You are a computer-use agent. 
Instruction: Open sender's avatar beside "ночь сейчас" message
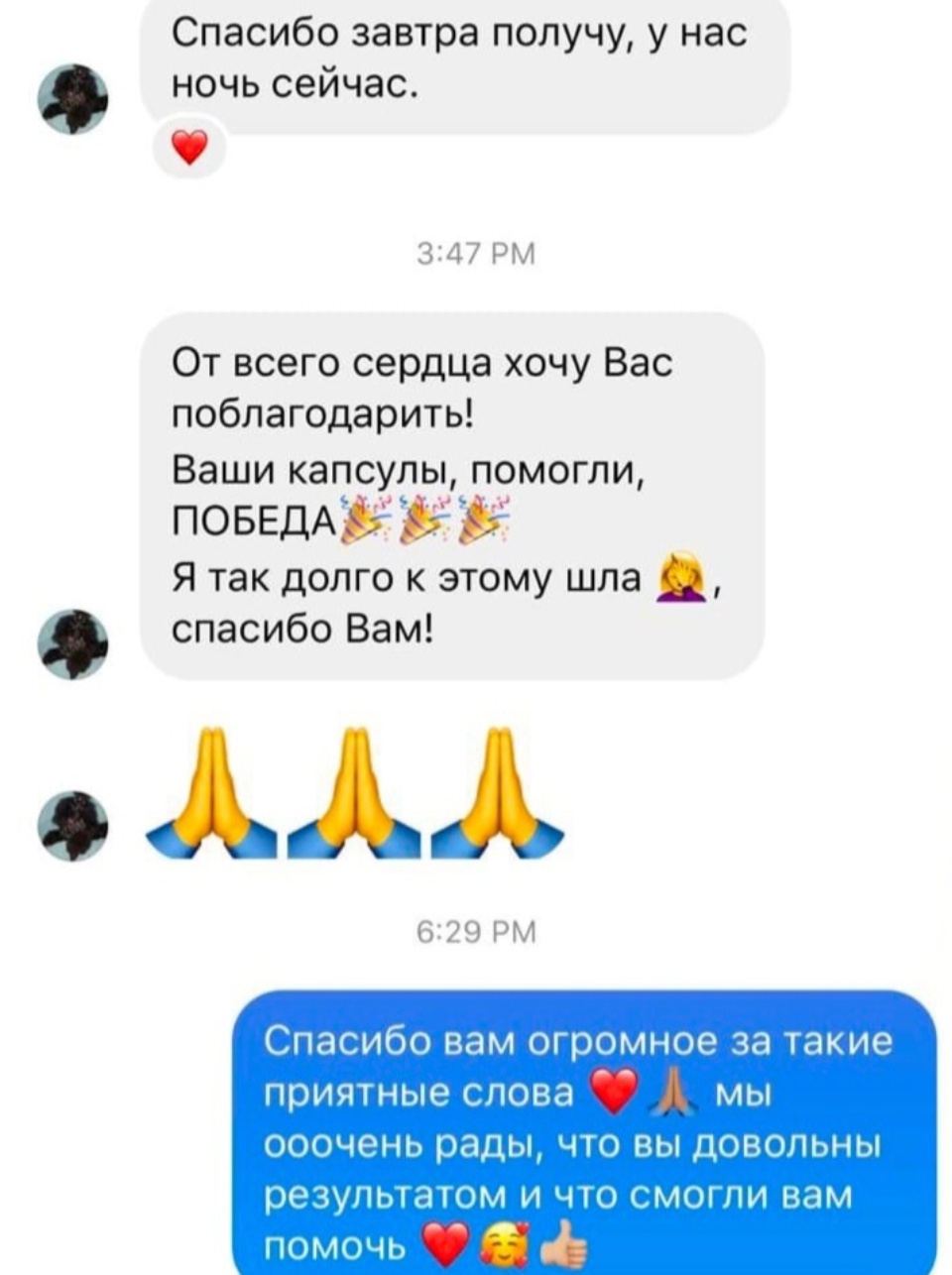(x=72, y=99)
